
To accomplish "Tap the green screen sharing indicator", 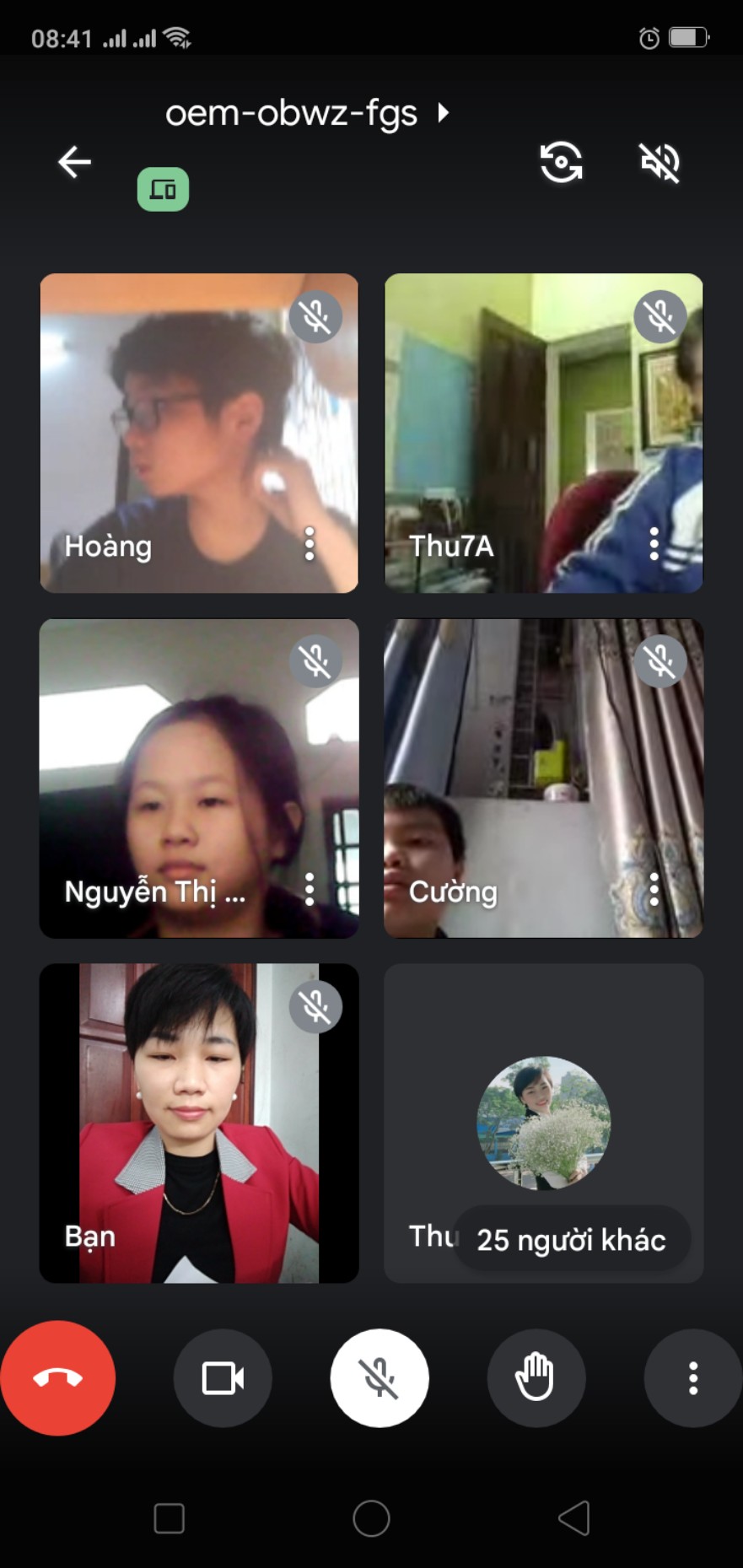I will coord(163,189).
